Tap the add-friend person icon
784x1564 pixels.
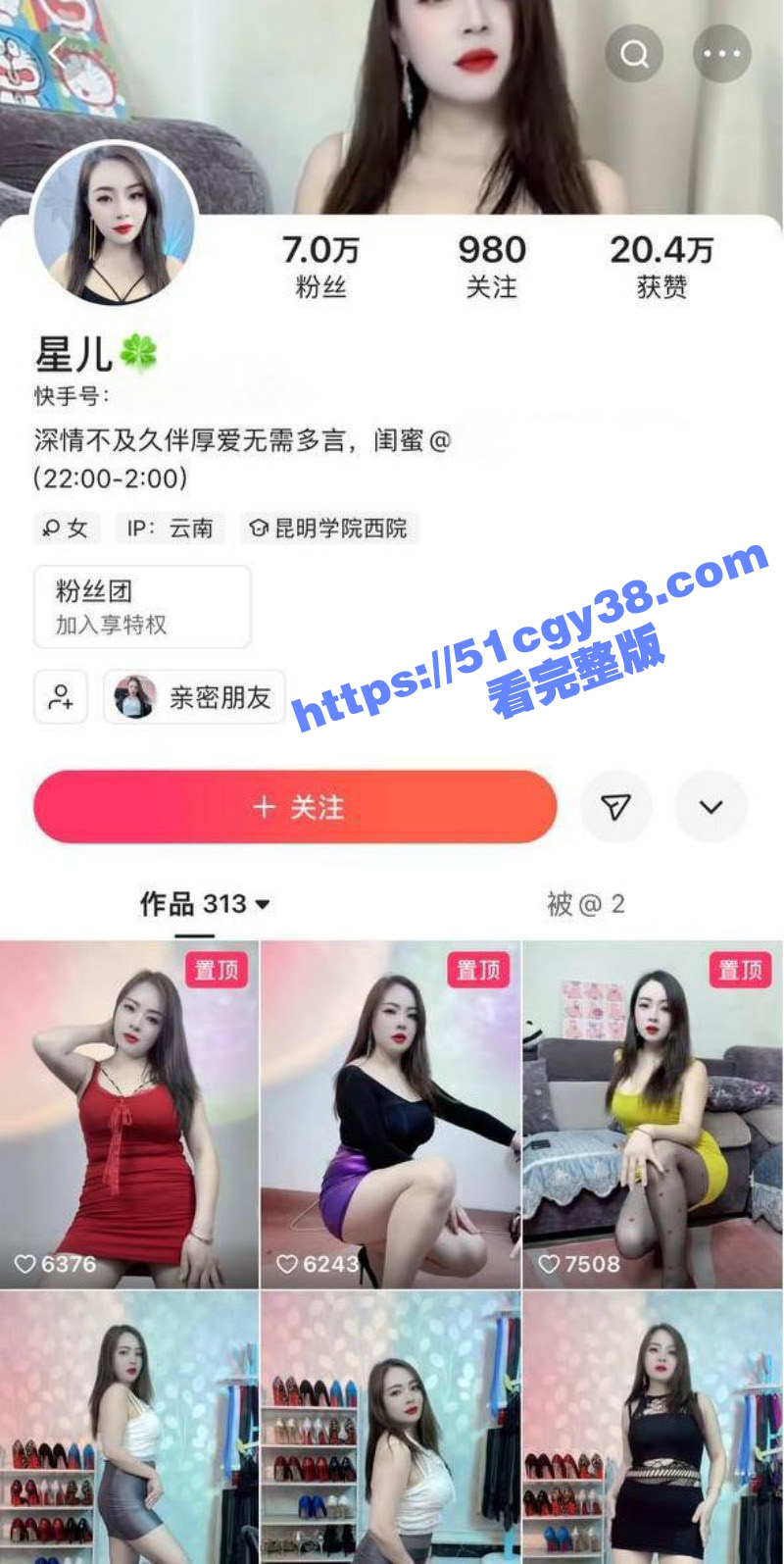[61, 697]
